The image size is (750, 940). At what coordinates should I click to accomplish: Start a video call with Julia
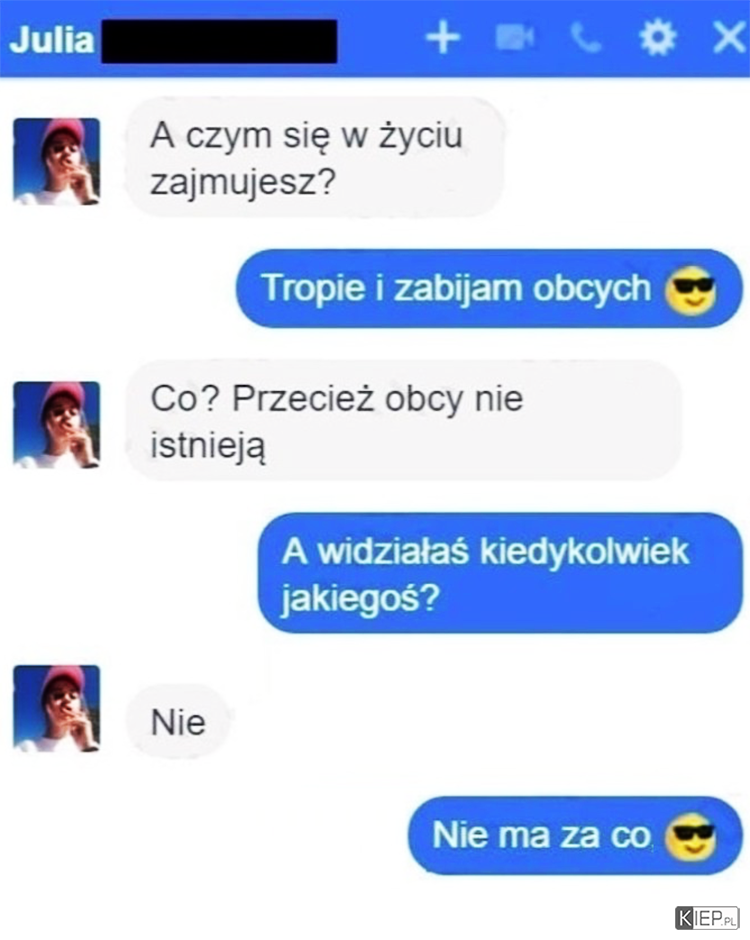coord(514,38)
